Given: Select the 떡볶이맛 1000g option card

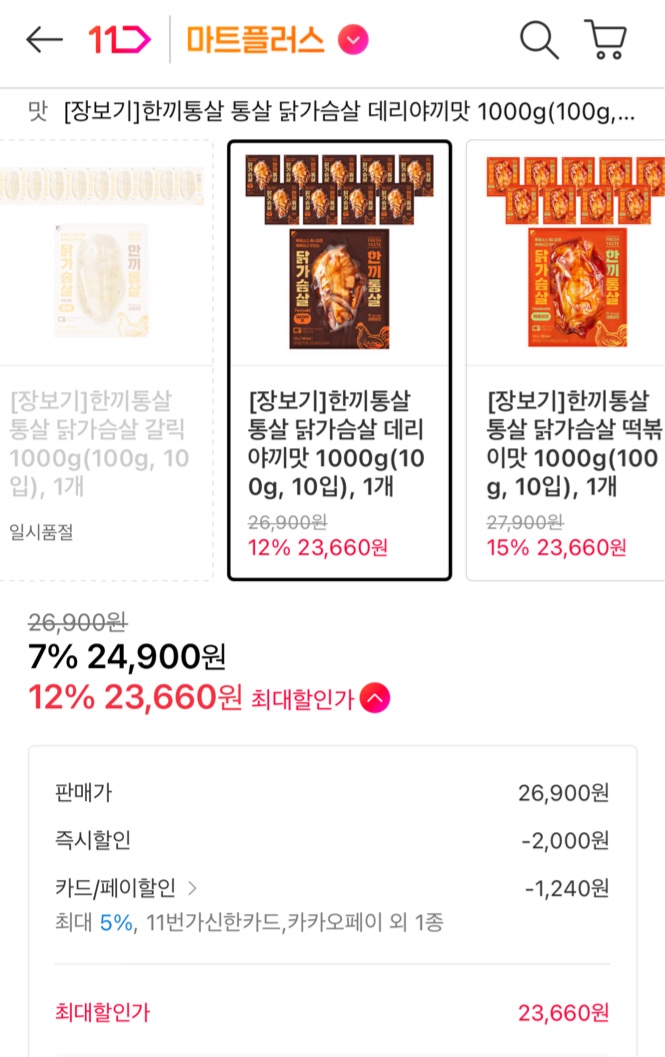Looking at the screenshot, I should point(566,360).
